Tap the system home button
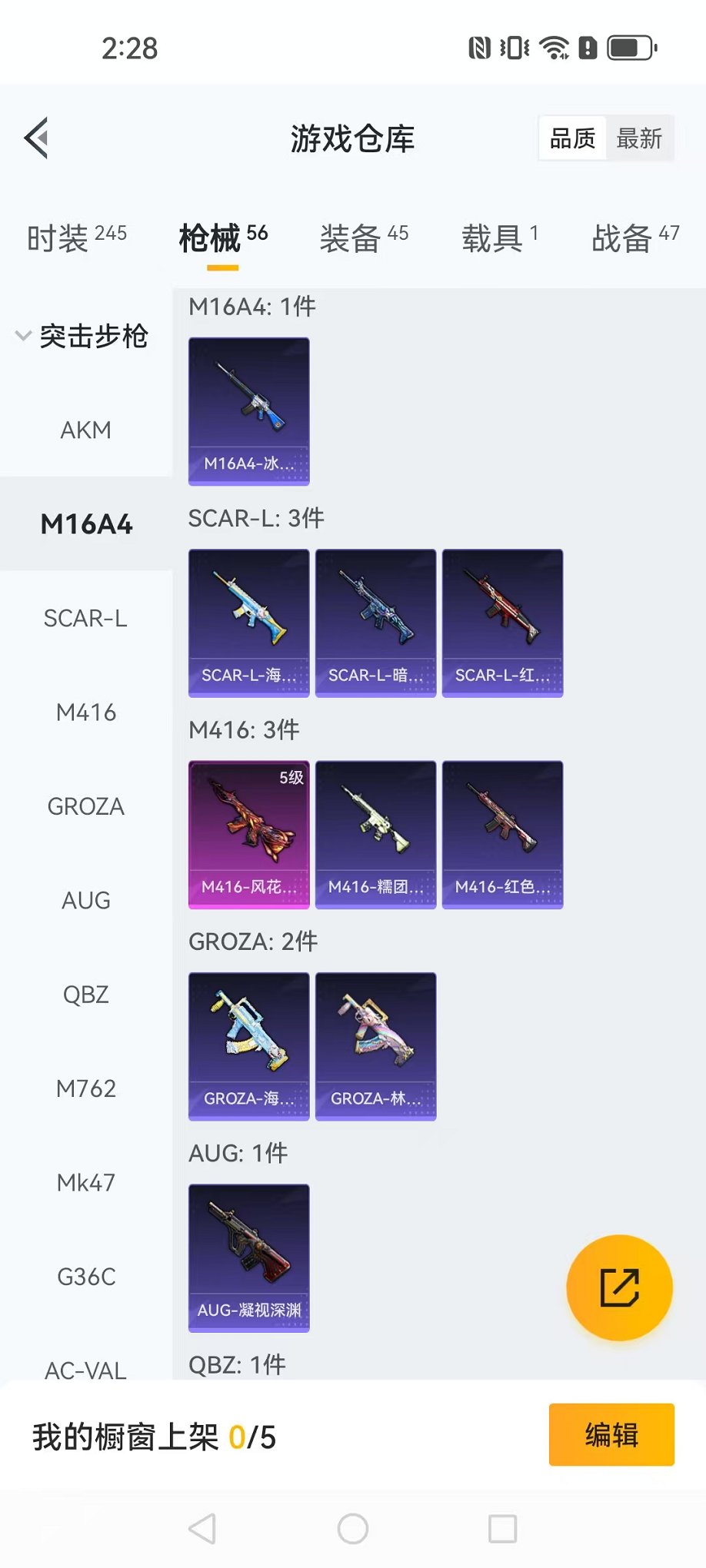 (353, 1529)
